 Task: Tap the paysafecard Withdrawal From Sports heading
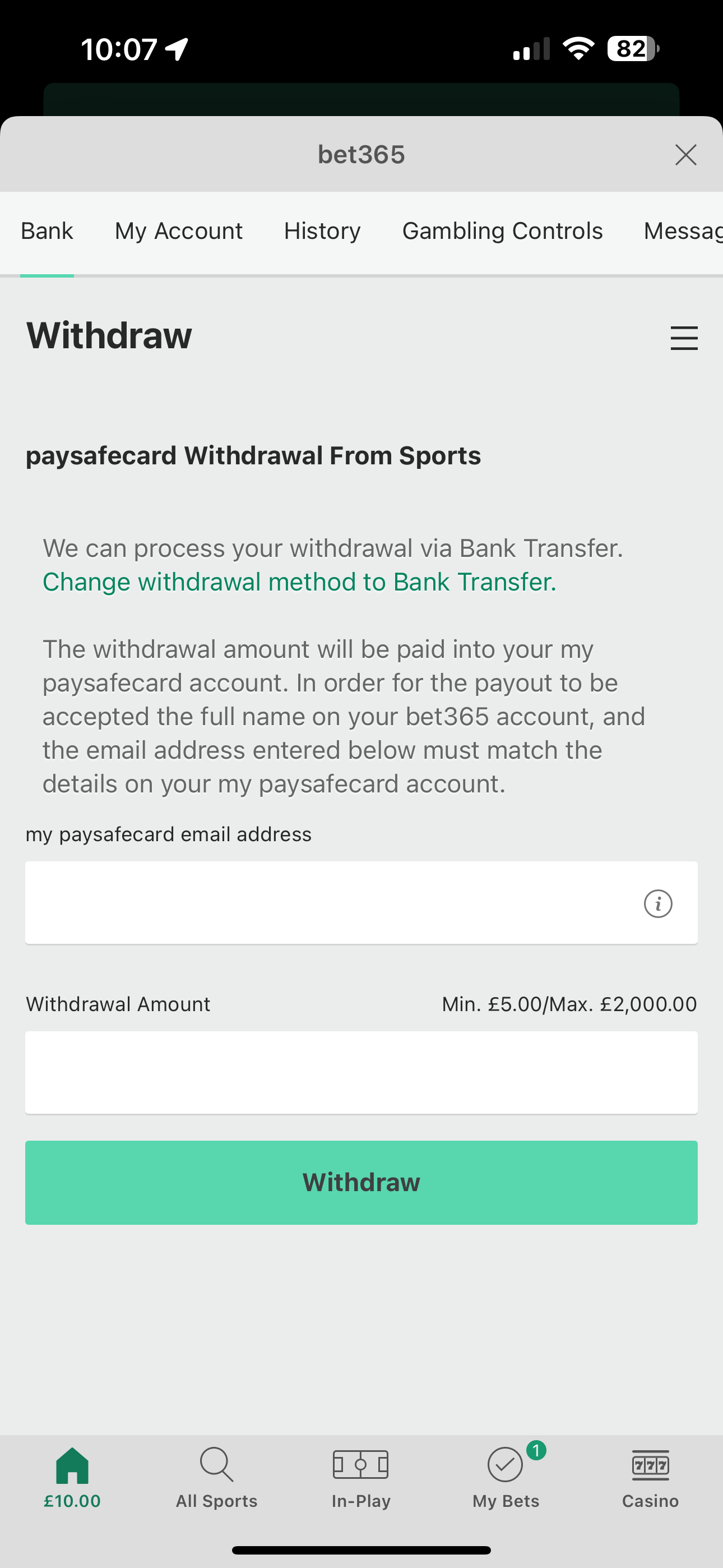click(253, 455)
